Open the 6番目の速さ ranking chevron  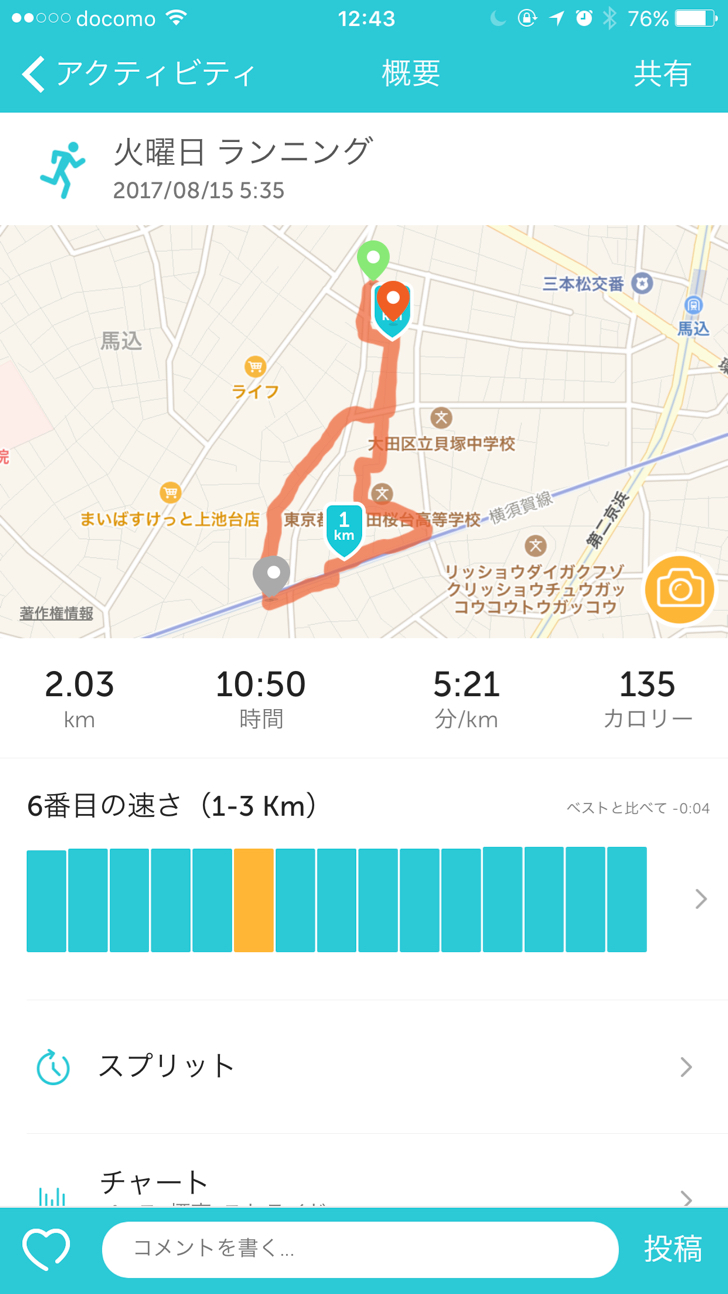(701, 899)
